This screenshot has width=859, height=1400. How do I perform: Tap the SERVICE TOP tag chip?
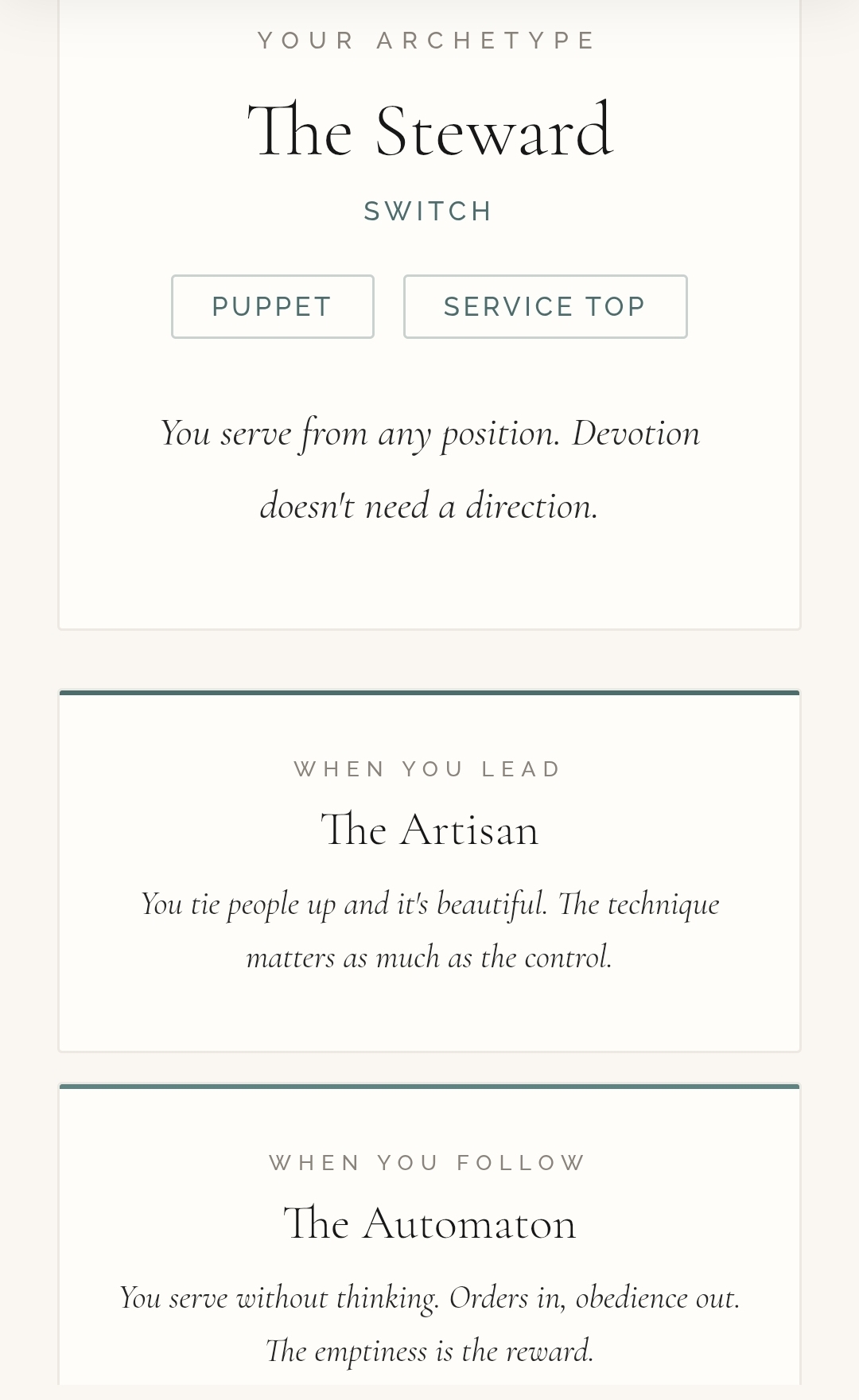(x=545, y=306)
